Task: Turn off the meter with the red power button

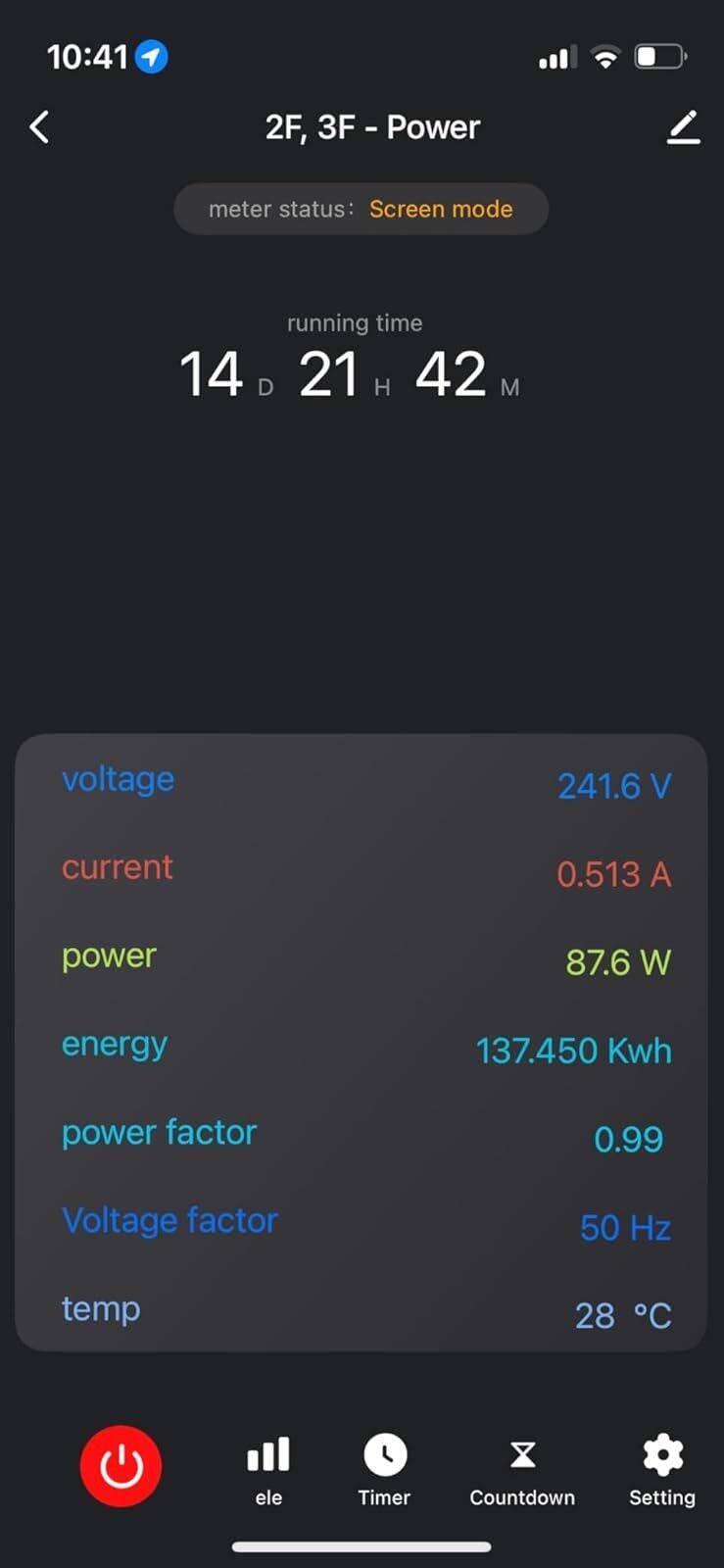Action: pyautogui.click(x=121, y=1466)
